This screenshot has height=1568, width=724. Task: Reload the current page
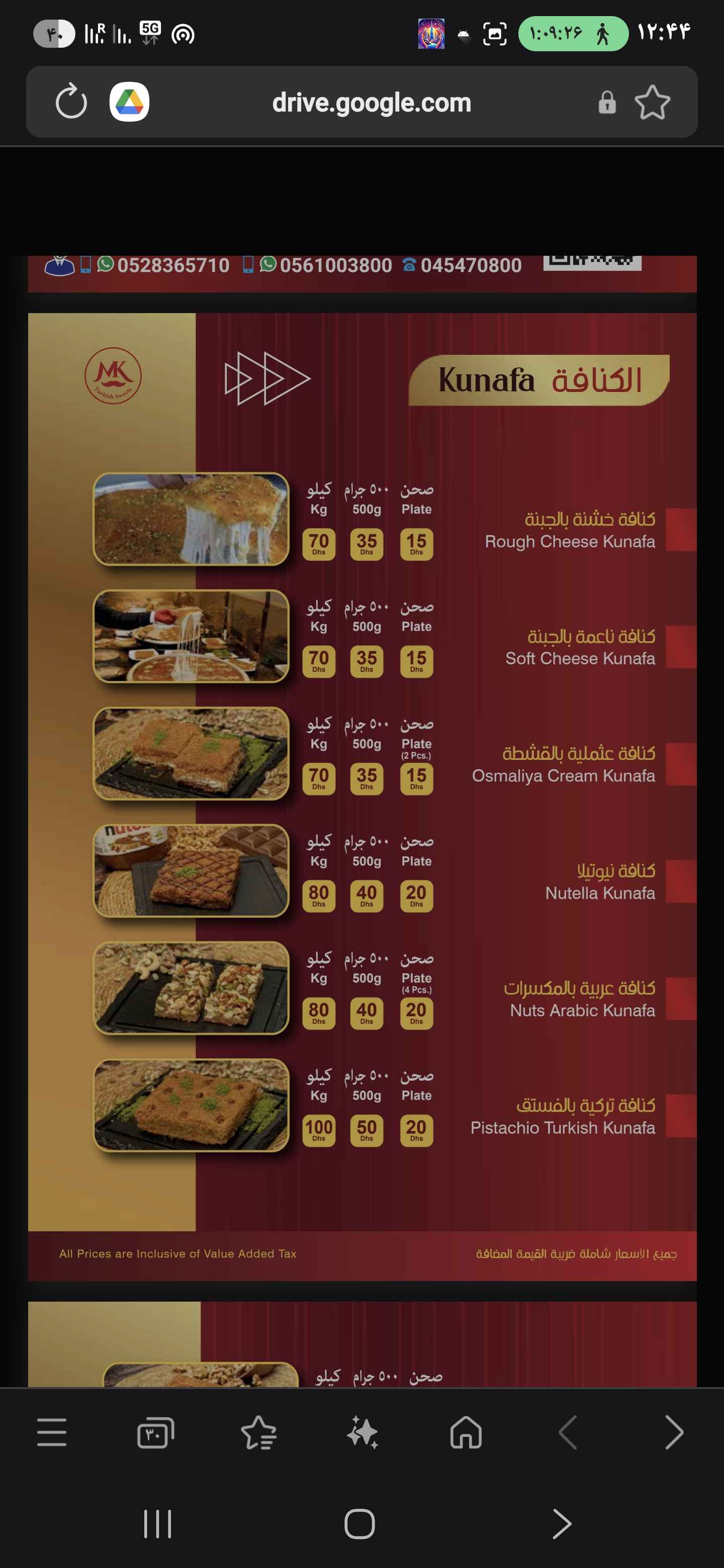pyautogui.click(x=71, y=102)
